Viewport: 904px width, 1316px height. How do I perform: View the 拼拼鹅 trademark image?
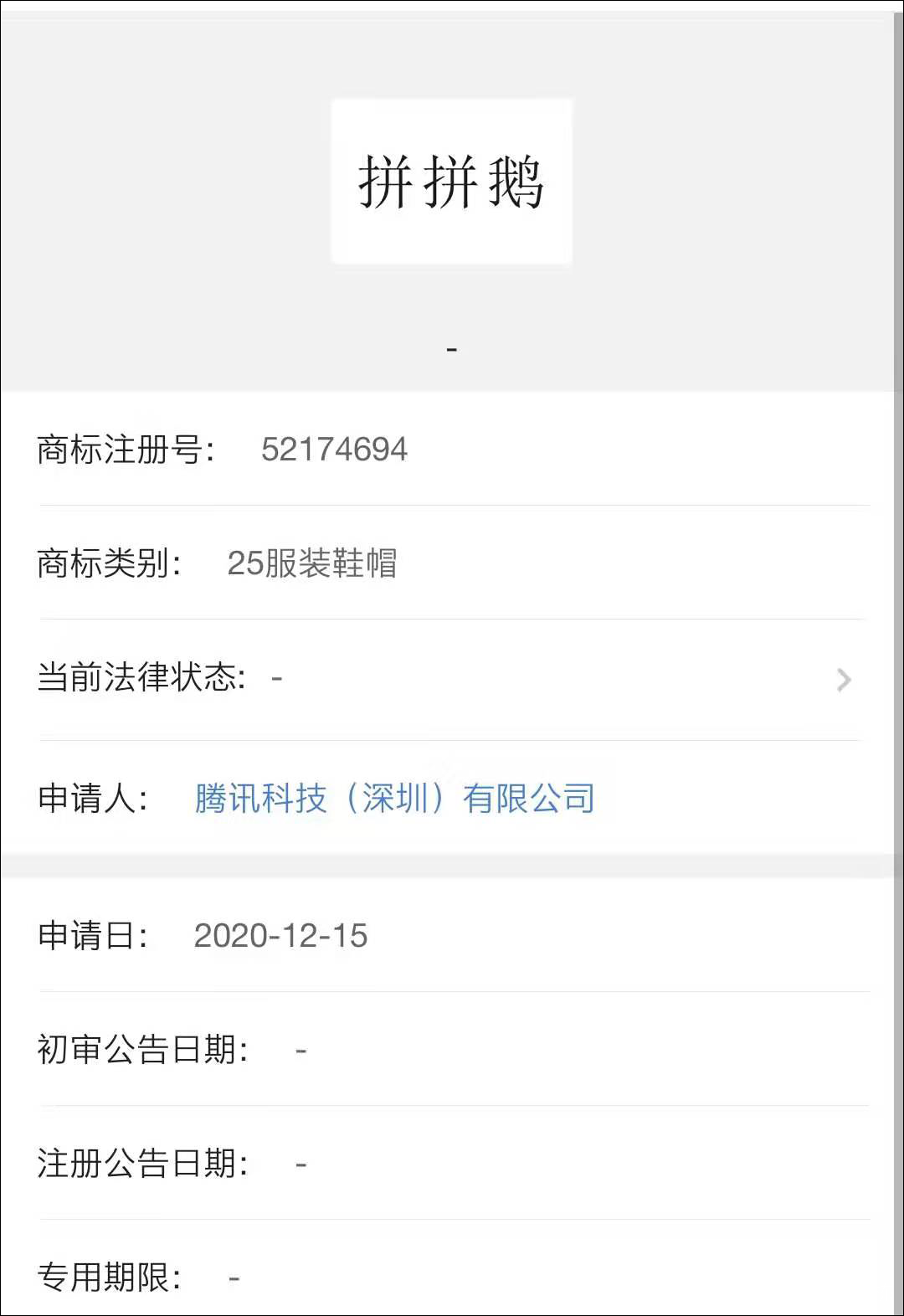pyautogui.click(x=451, y=182)
